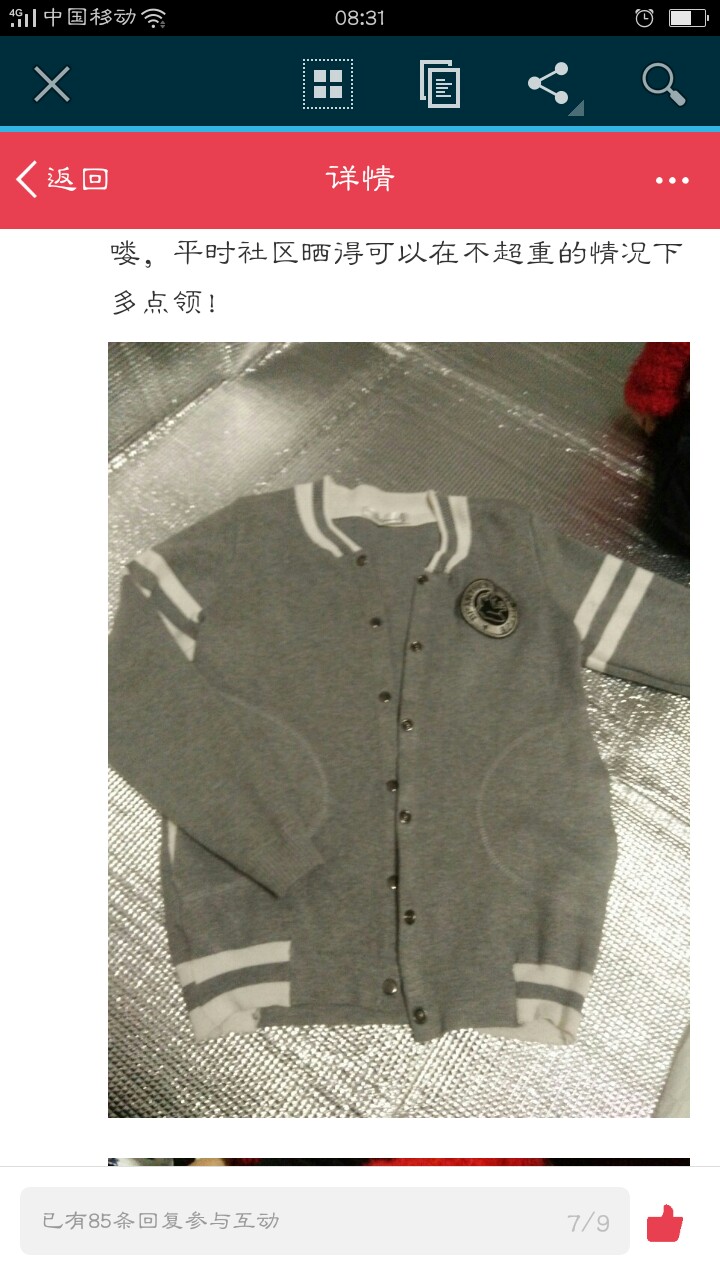Close the viewer with the X icon
This screenshot has width=720, height=1280.
[52, 84]
